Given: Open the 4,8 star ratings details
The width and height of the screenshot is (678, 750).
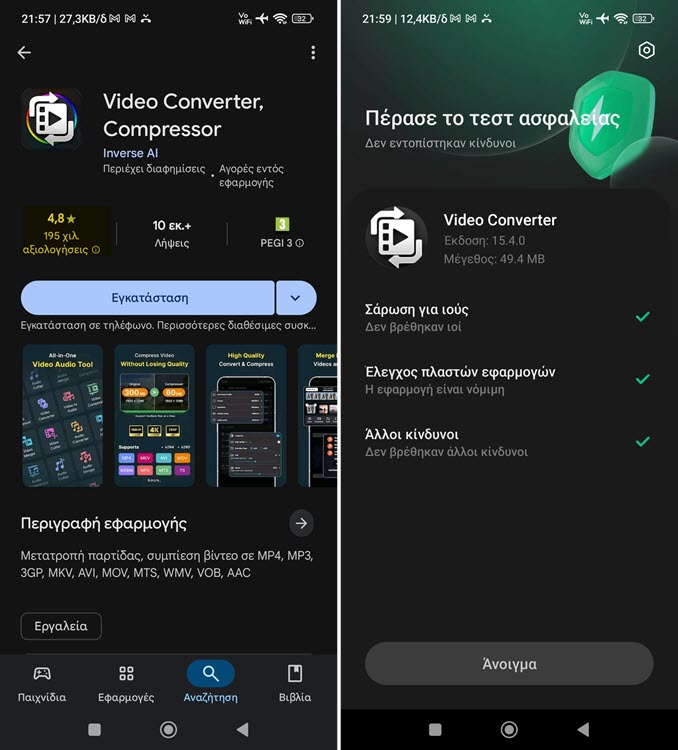Looking at the screenshot, I should [62, 232].
